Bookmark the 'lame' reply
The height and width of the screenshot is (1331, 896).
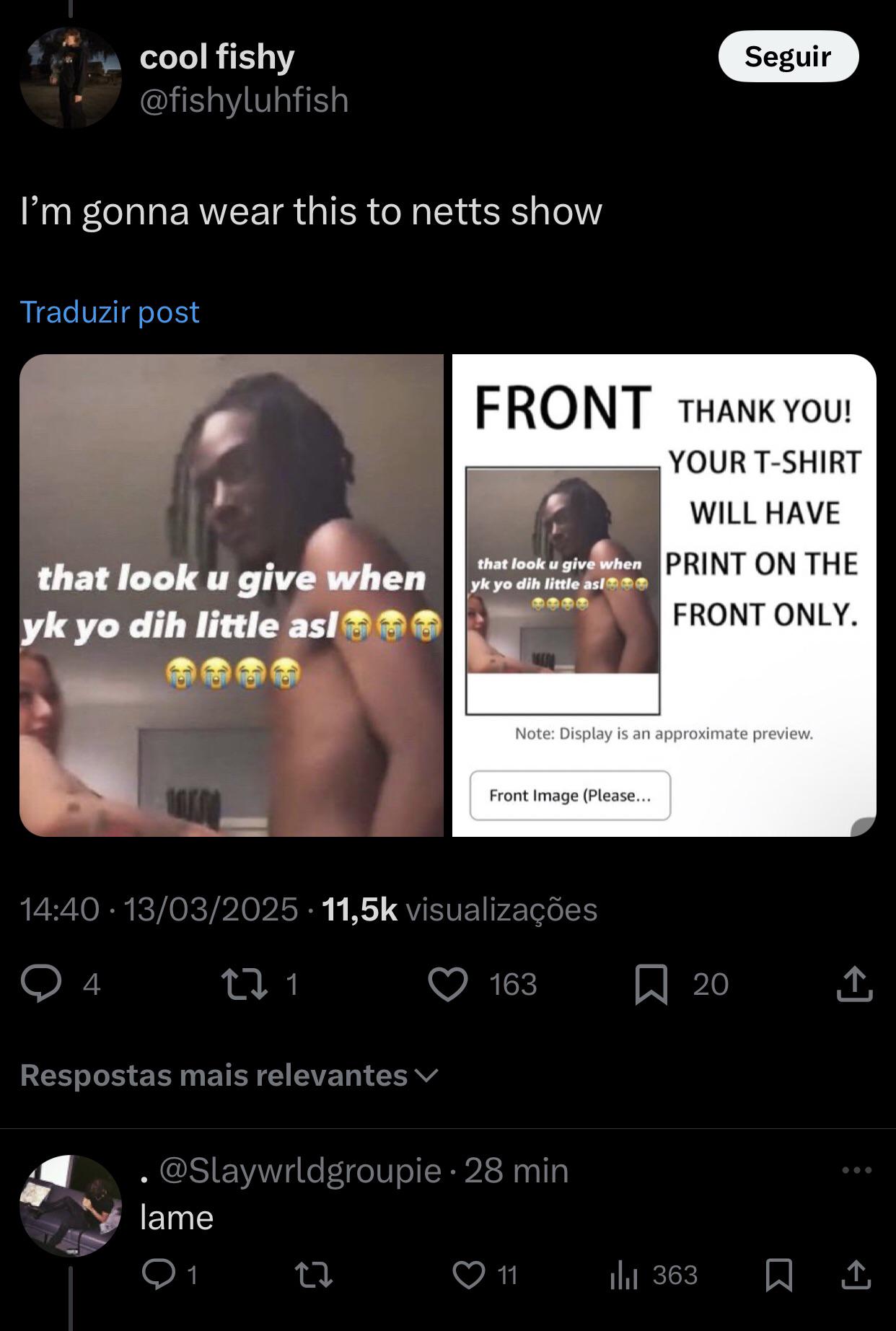coord(778,1275)
